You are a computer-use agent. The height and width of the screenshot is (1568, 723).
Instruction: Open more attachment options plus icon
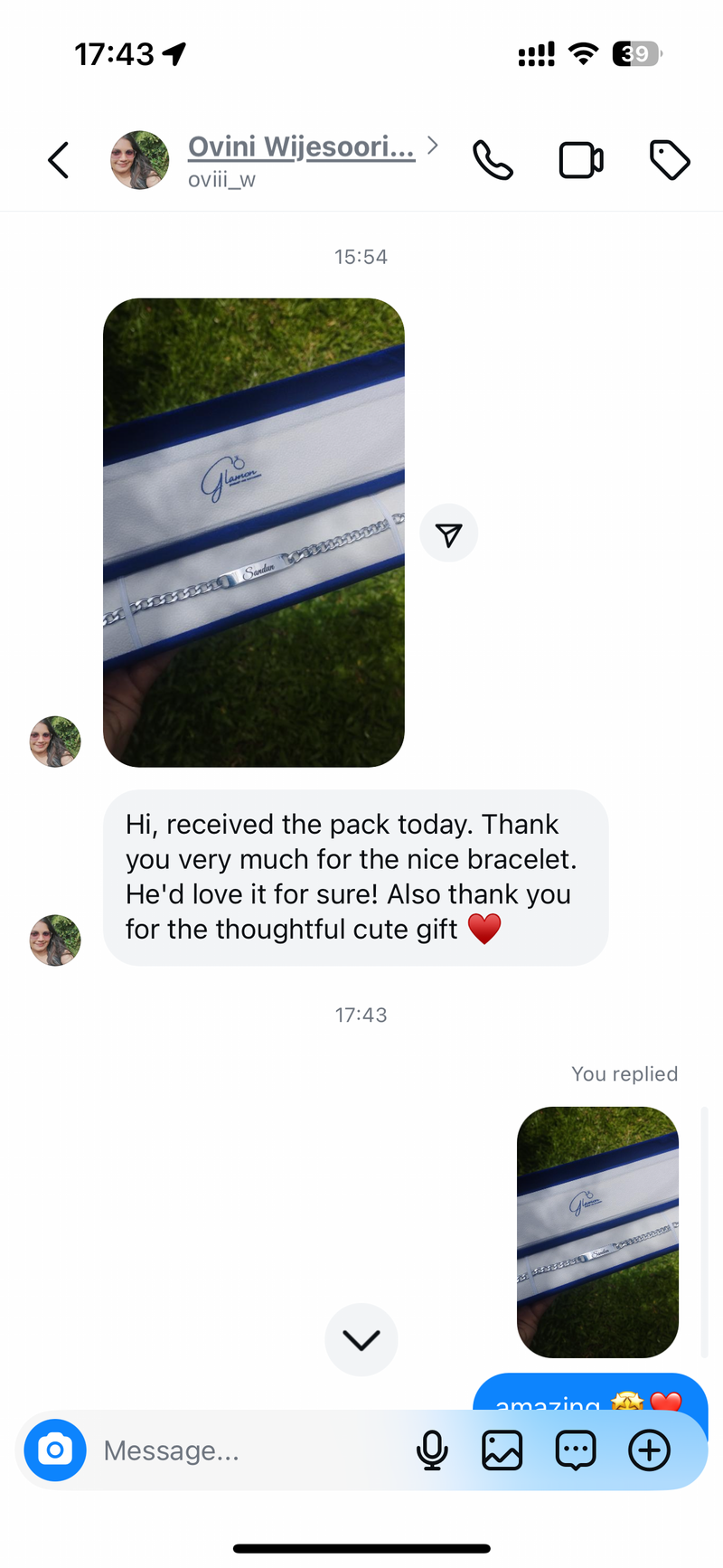[x=649, y=1450]
